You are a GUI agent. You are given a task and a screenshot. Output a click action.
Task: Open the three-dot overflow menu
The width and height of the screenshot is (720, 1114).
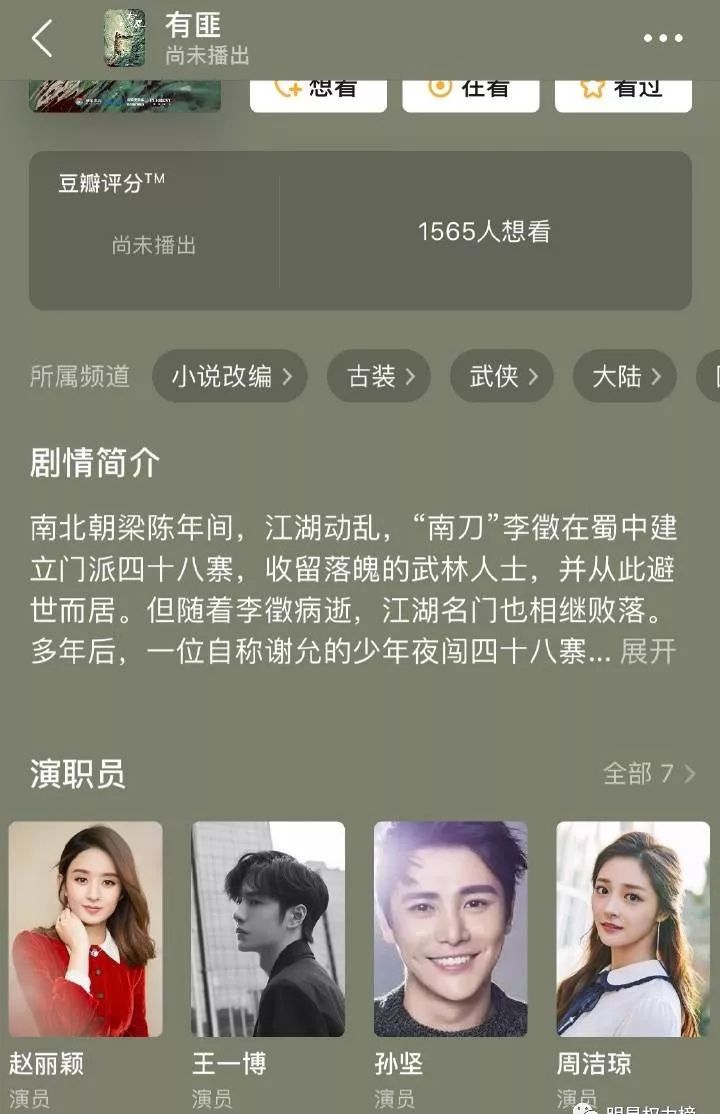coord(662,39)
